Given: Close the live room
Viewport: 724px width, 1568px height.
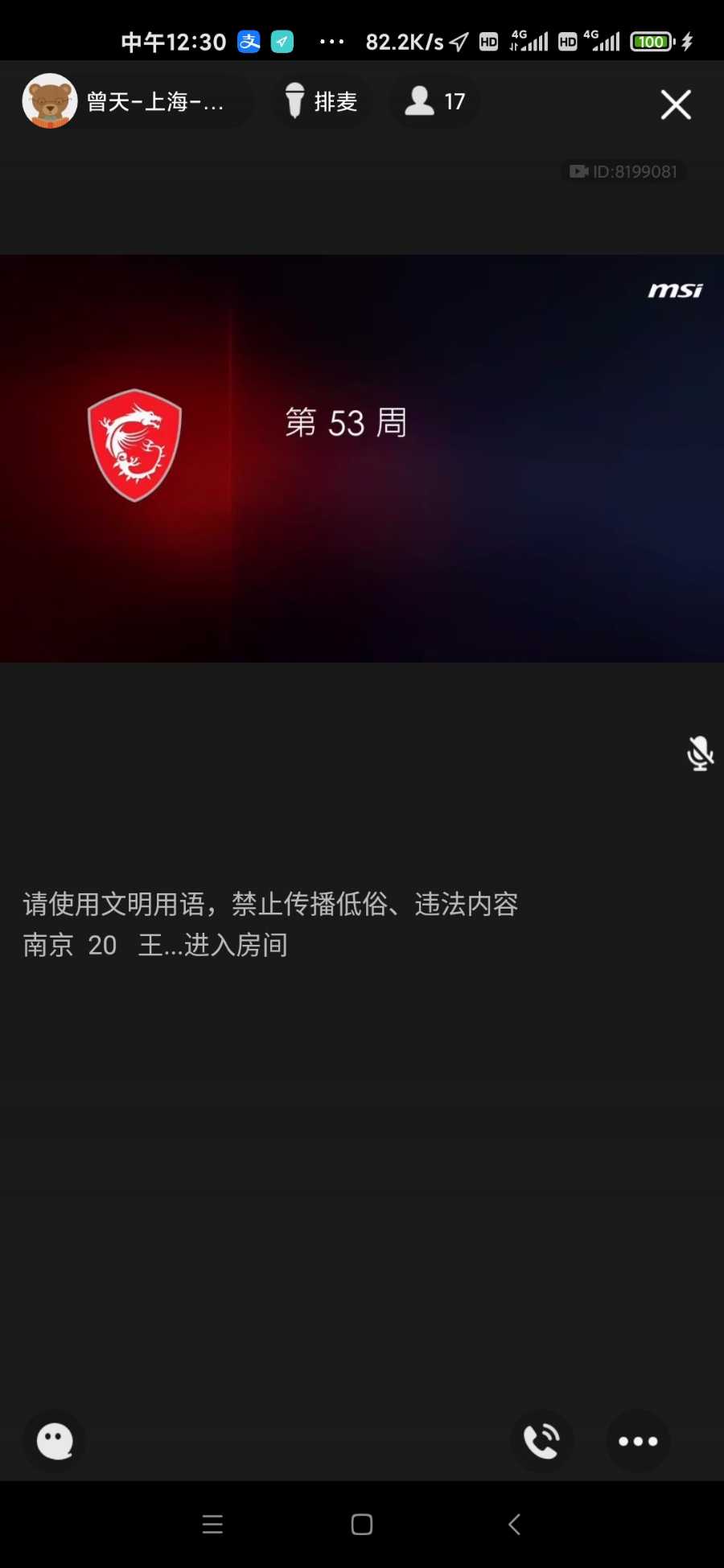Looking at the screenshot, I should pos(676,105).
